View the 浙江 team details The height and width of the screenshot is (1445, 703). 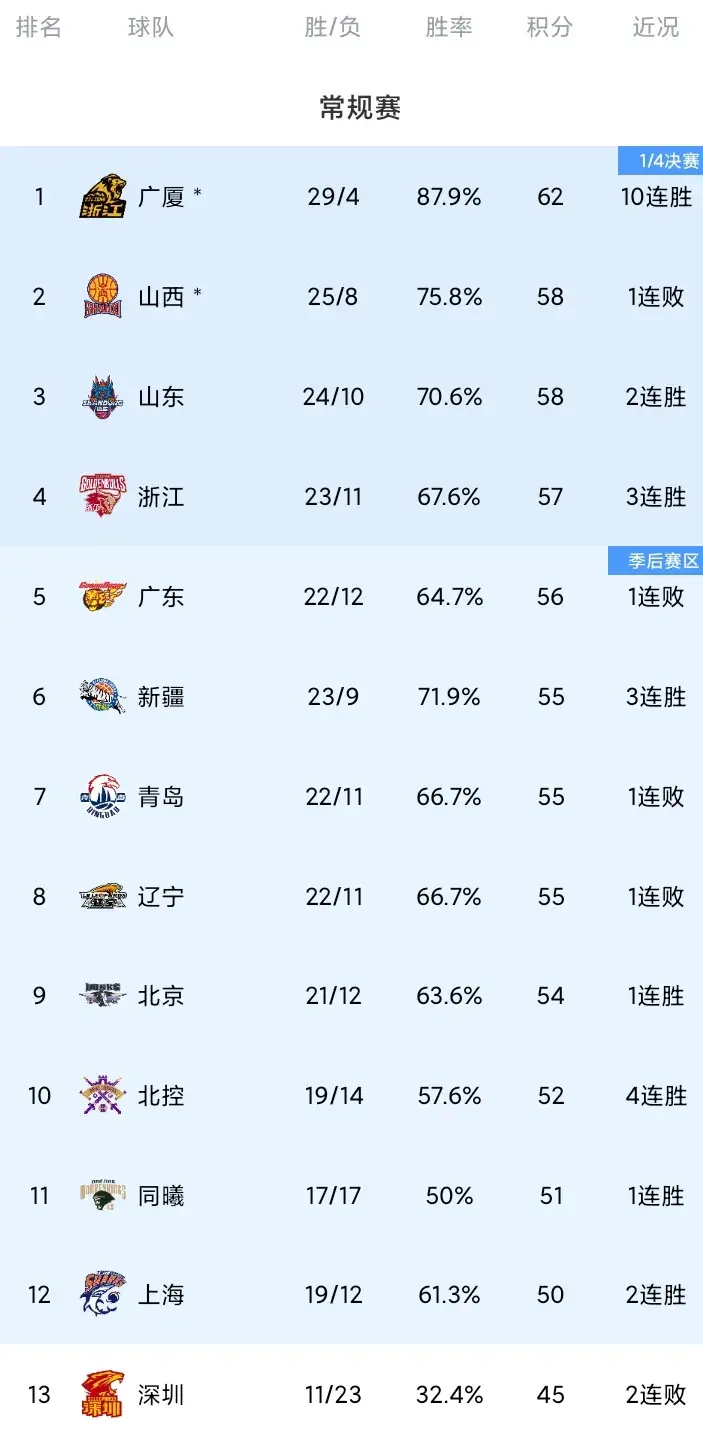point(351,497)
